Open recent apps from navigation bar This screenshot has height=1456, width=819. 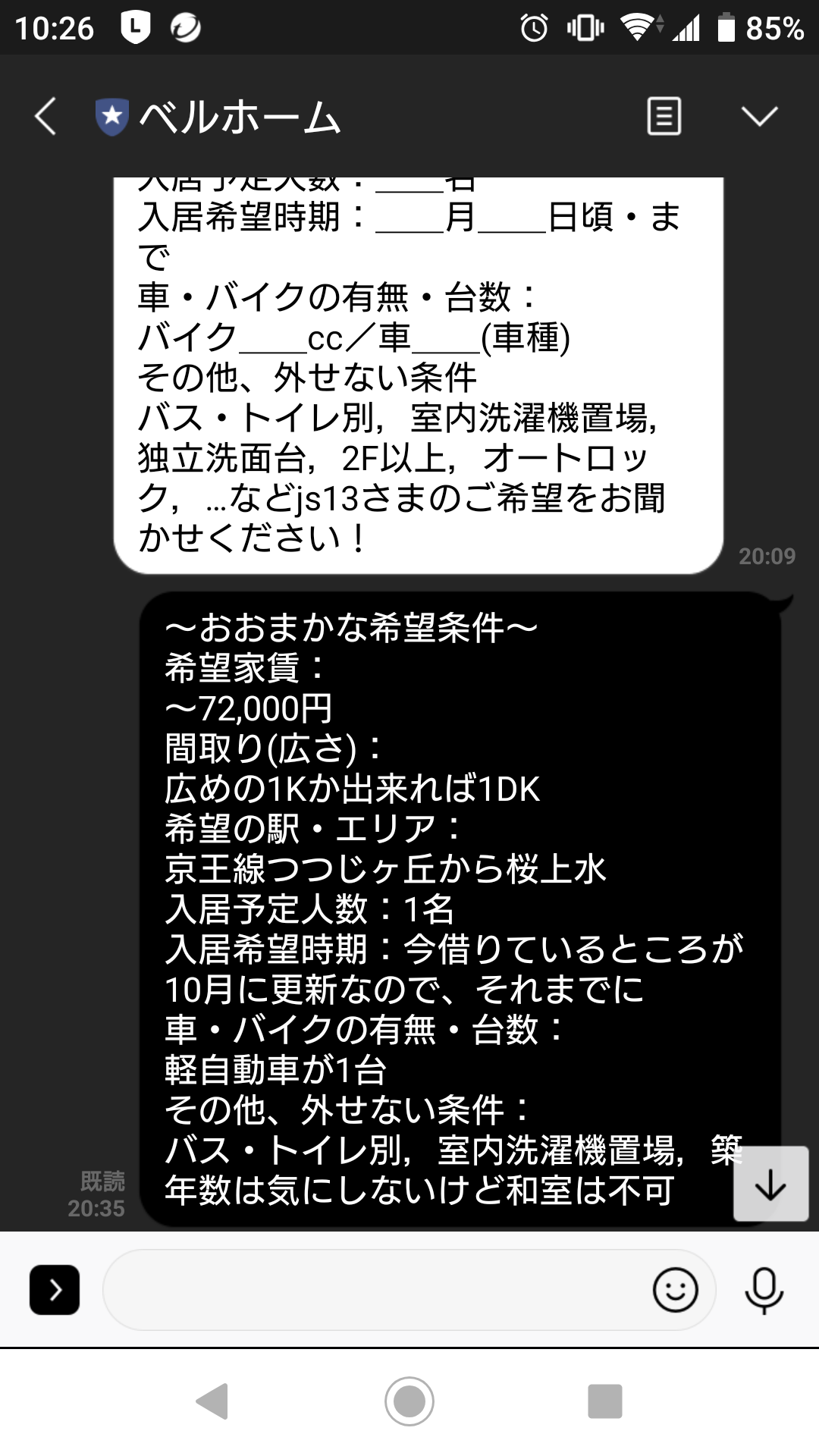pos(604,1401)
